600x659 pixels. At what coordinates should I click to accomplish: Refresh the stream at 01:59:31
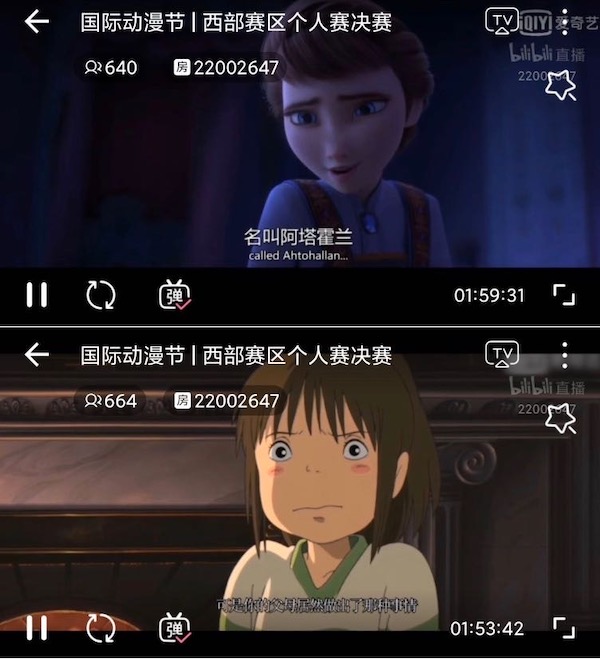pyautogui.click(x=100, y=295)
